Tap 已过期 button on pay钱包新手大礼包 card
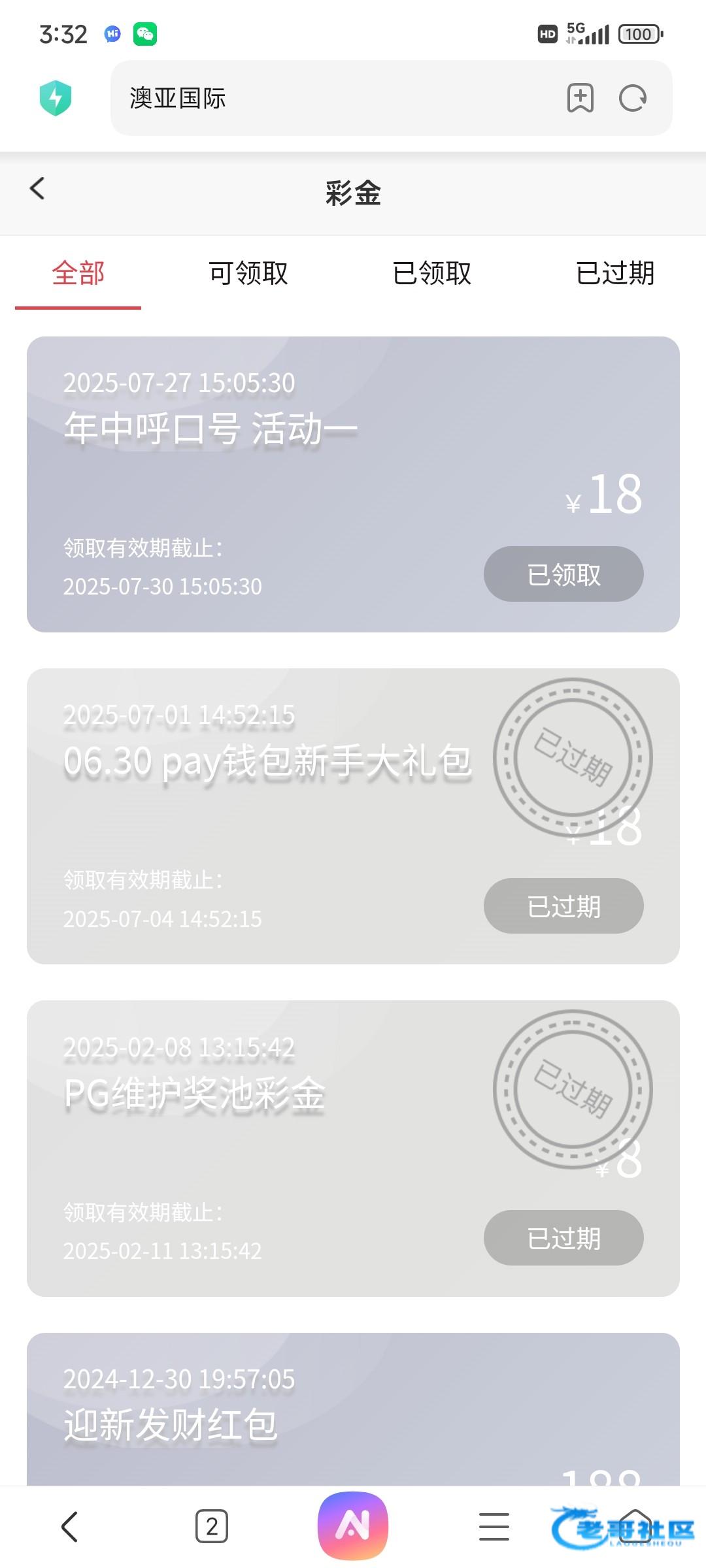Viewport: 706px width, 1568px height. 563,906
